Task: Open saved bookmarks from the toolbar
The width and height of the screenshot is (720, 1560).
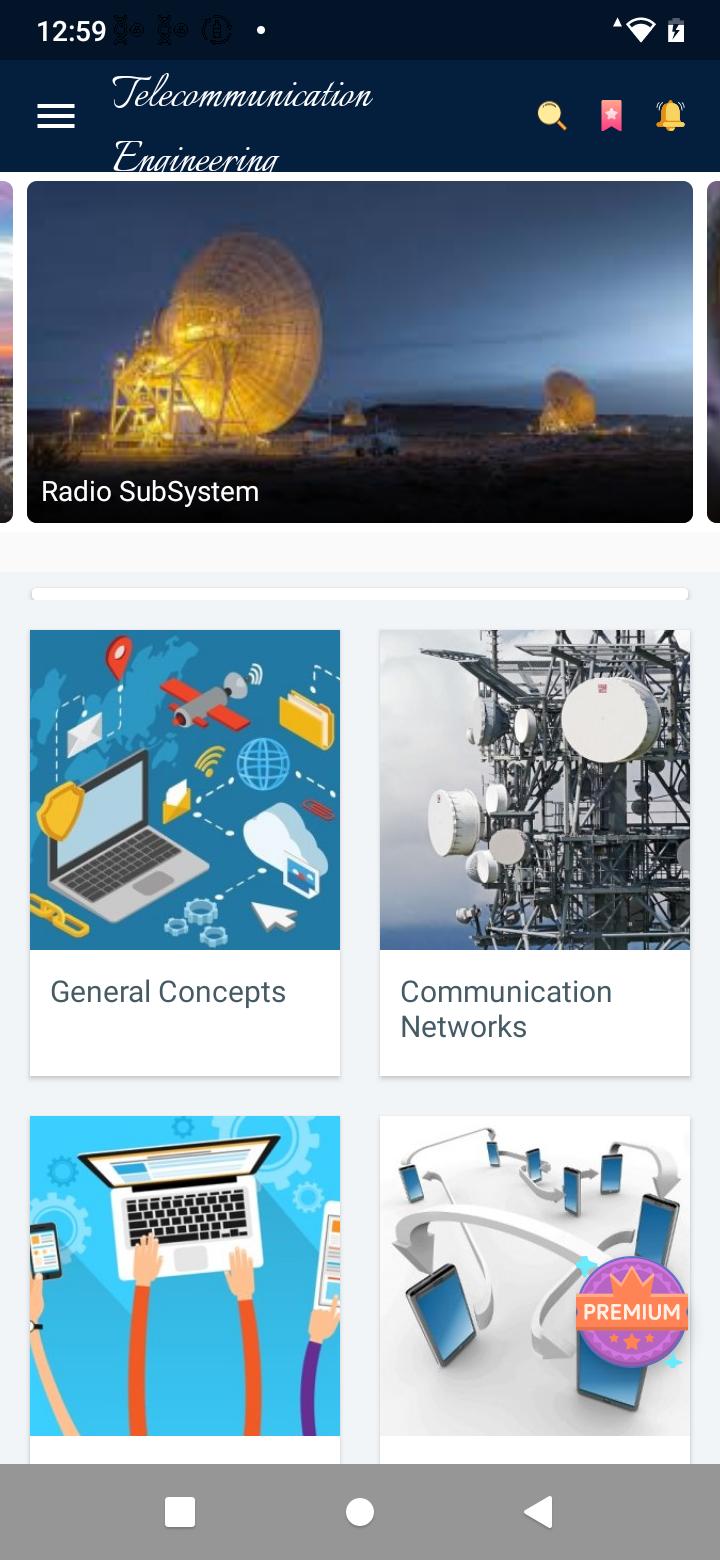Action: [x=611, y=116]
